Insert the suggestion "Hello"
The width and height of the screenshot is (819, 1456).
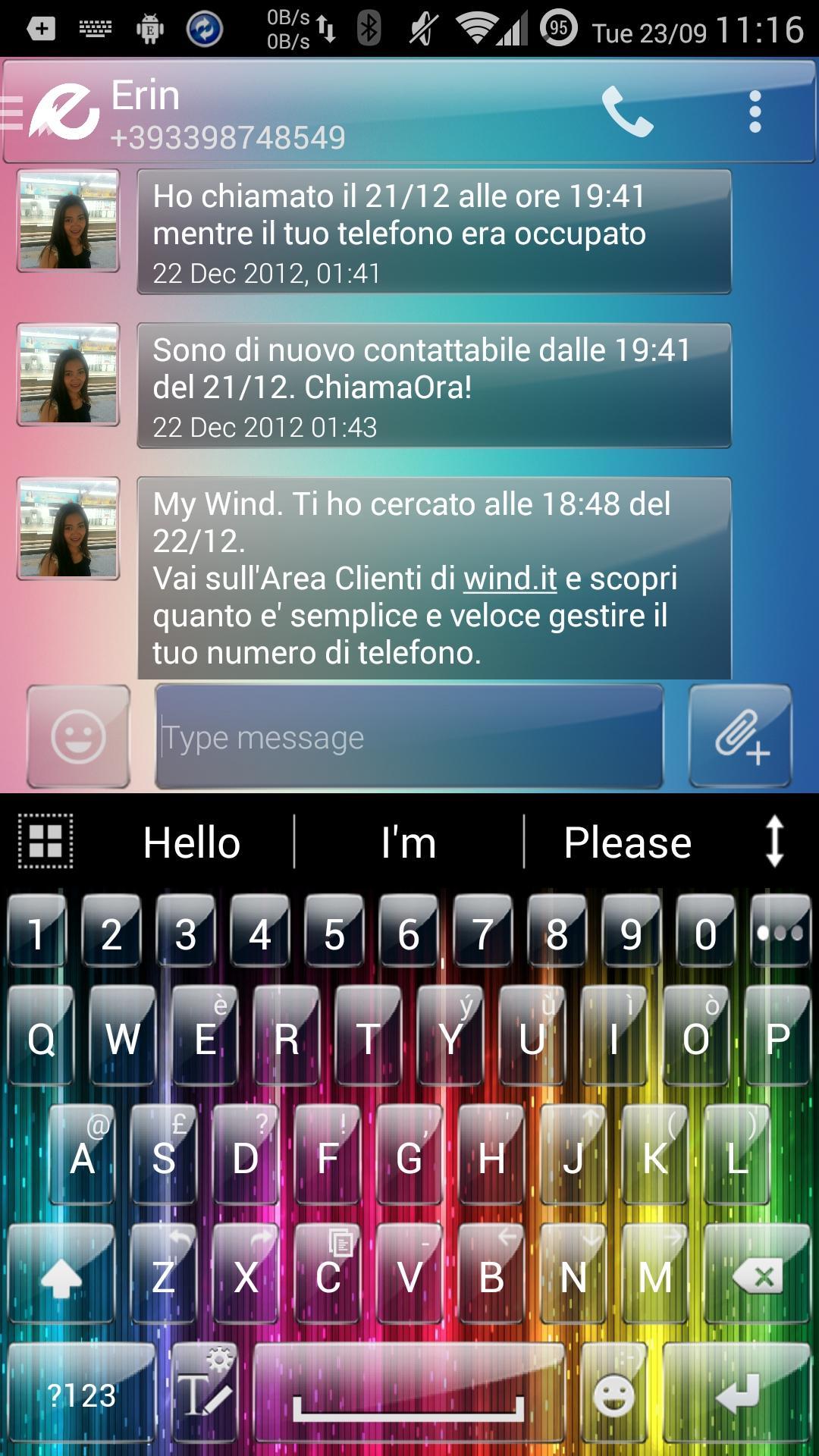click(192, 843)
